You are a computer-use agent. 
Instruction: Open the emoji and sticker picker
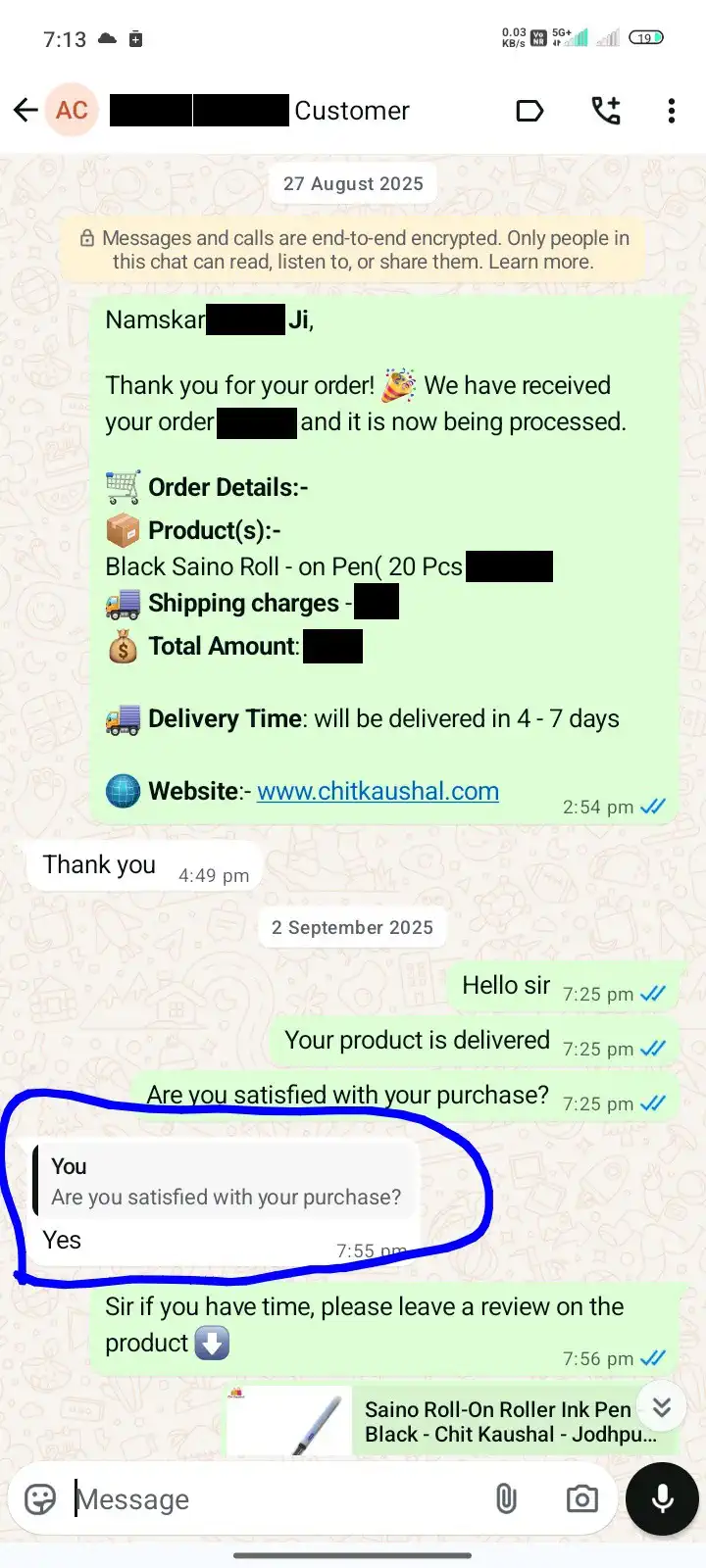(40, 1499)
